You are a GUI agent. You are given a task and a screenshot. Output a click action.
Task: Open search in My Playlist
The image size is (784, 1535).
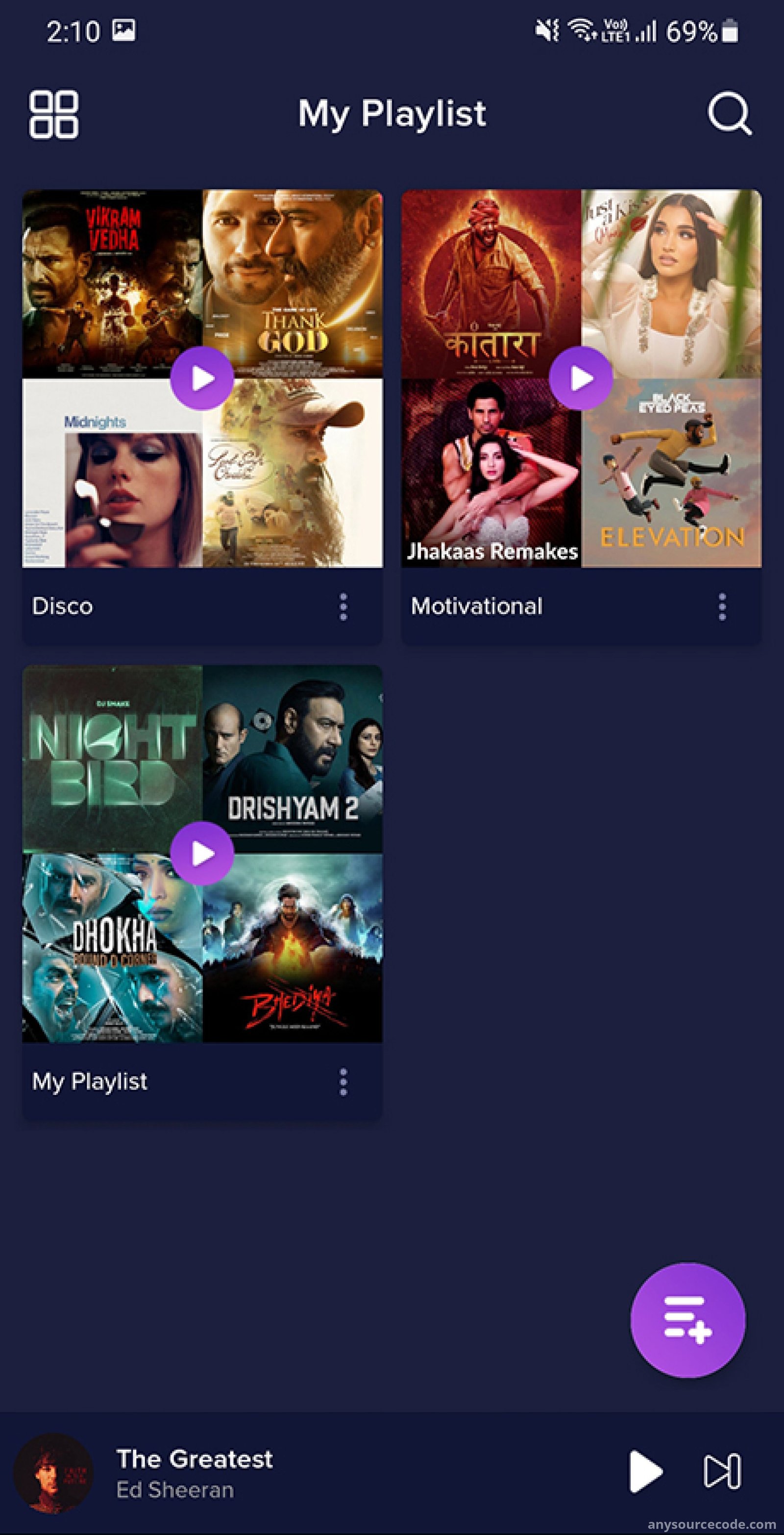(729, 113)
